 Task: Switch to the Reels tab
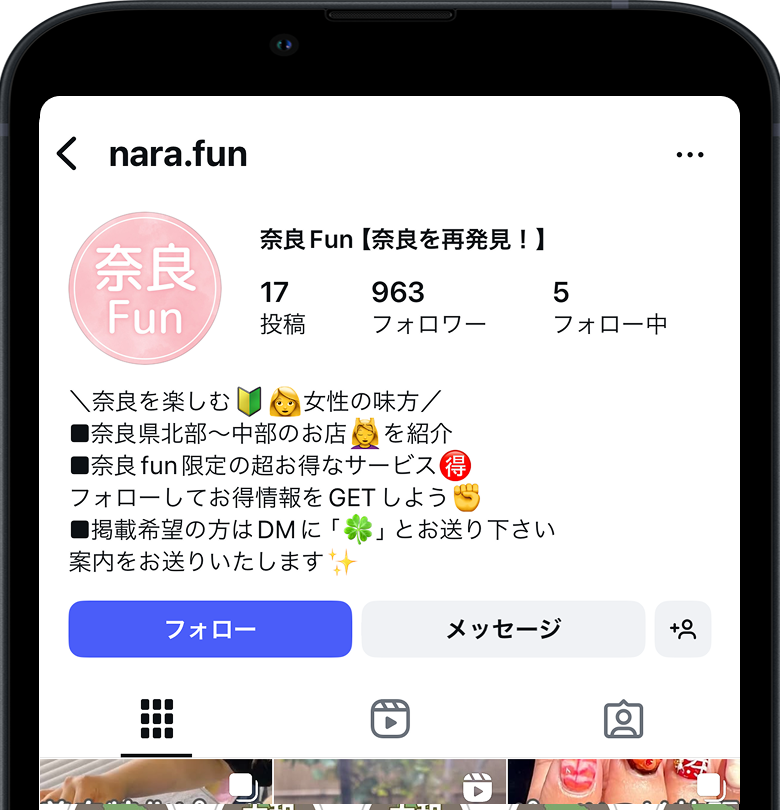click(x=390, y=718)
